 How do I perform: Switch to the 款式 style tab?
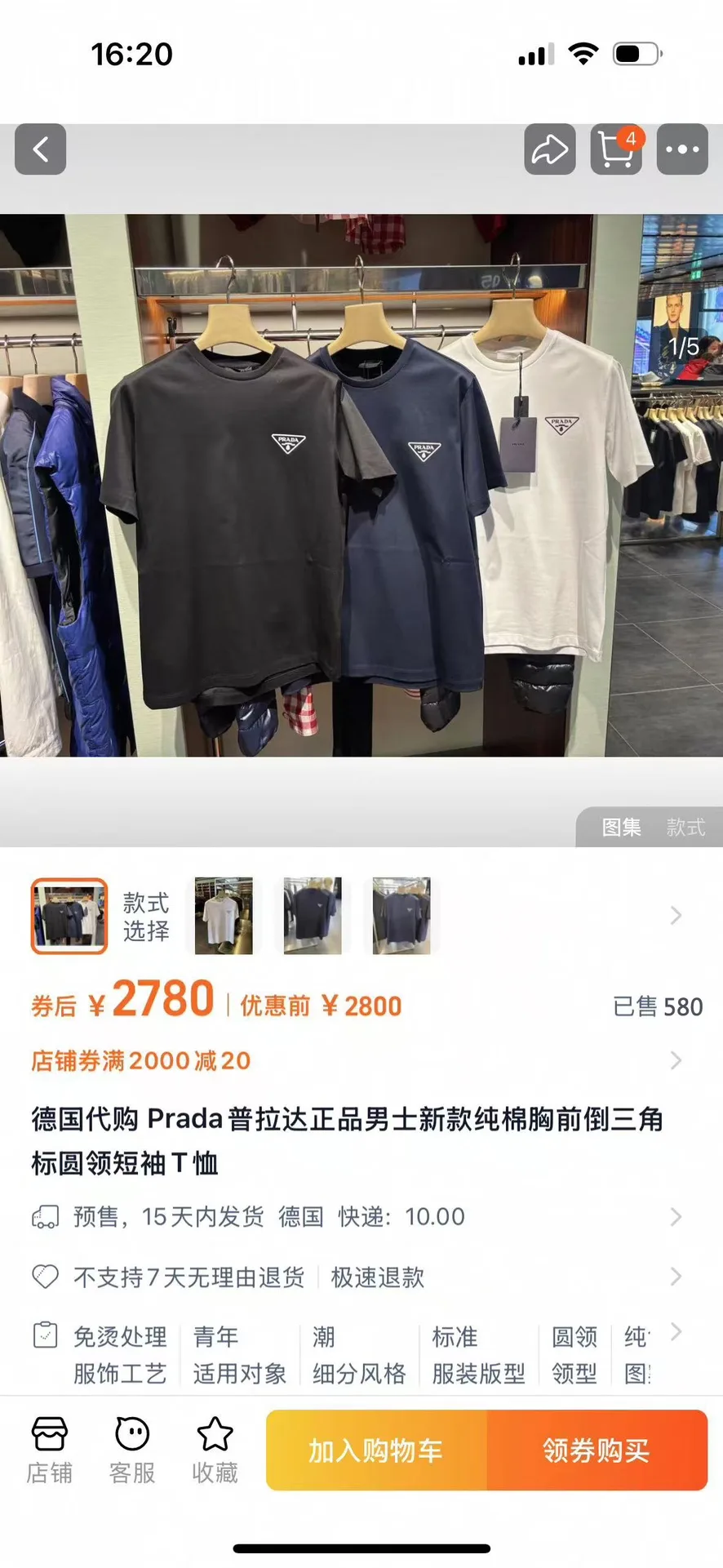coord(685,827)
